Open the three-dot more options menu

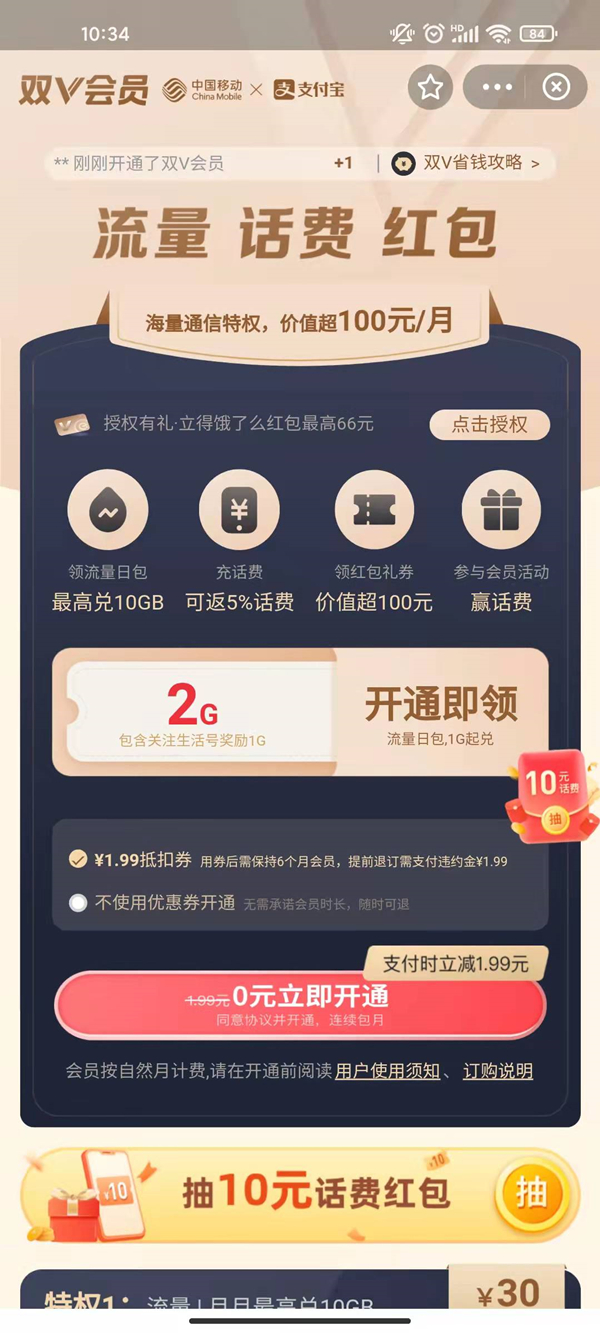coord(496,88)
